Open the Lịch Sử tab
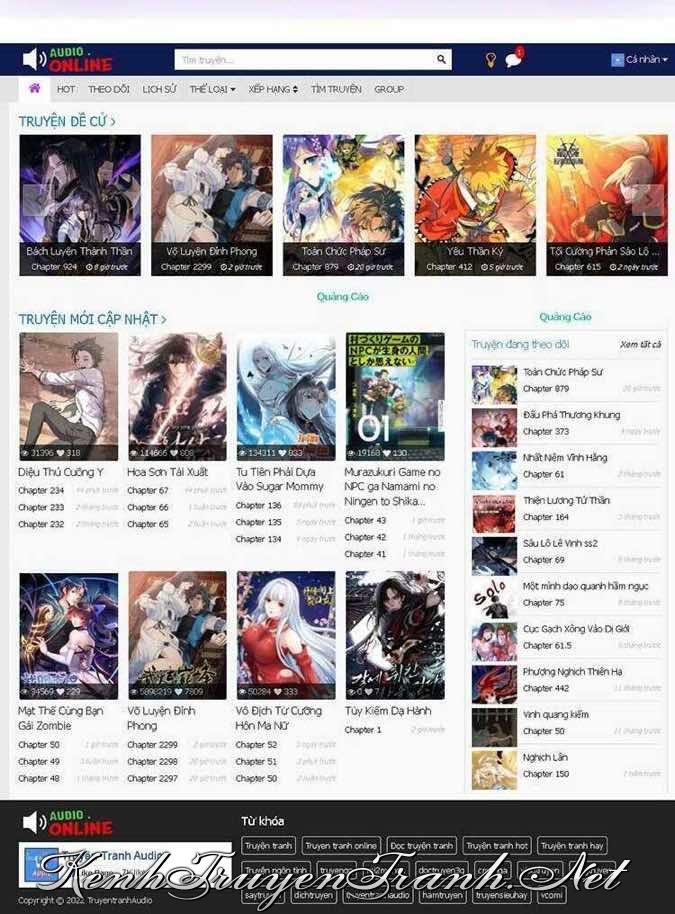 click(x=159, y=89)
